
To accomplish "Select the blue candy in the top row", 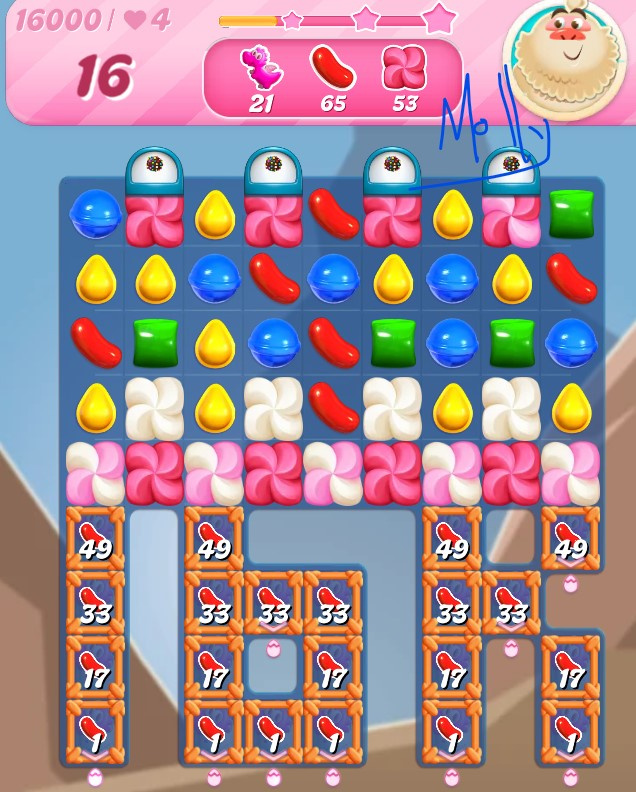I will (x=95, y=215).
